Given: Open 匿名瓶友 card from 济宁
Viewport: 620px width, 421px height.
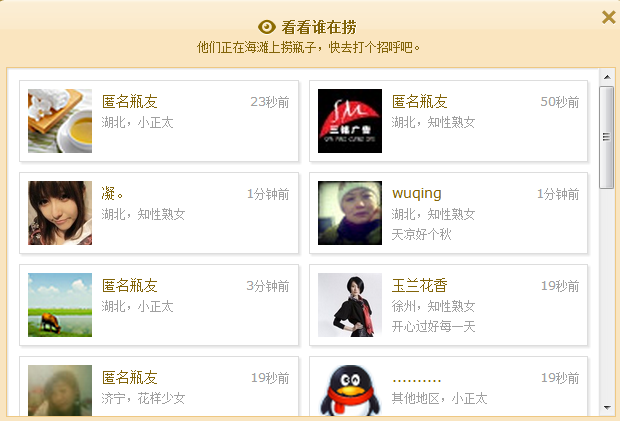Looking at the screenshot, I should pos(159,388).
